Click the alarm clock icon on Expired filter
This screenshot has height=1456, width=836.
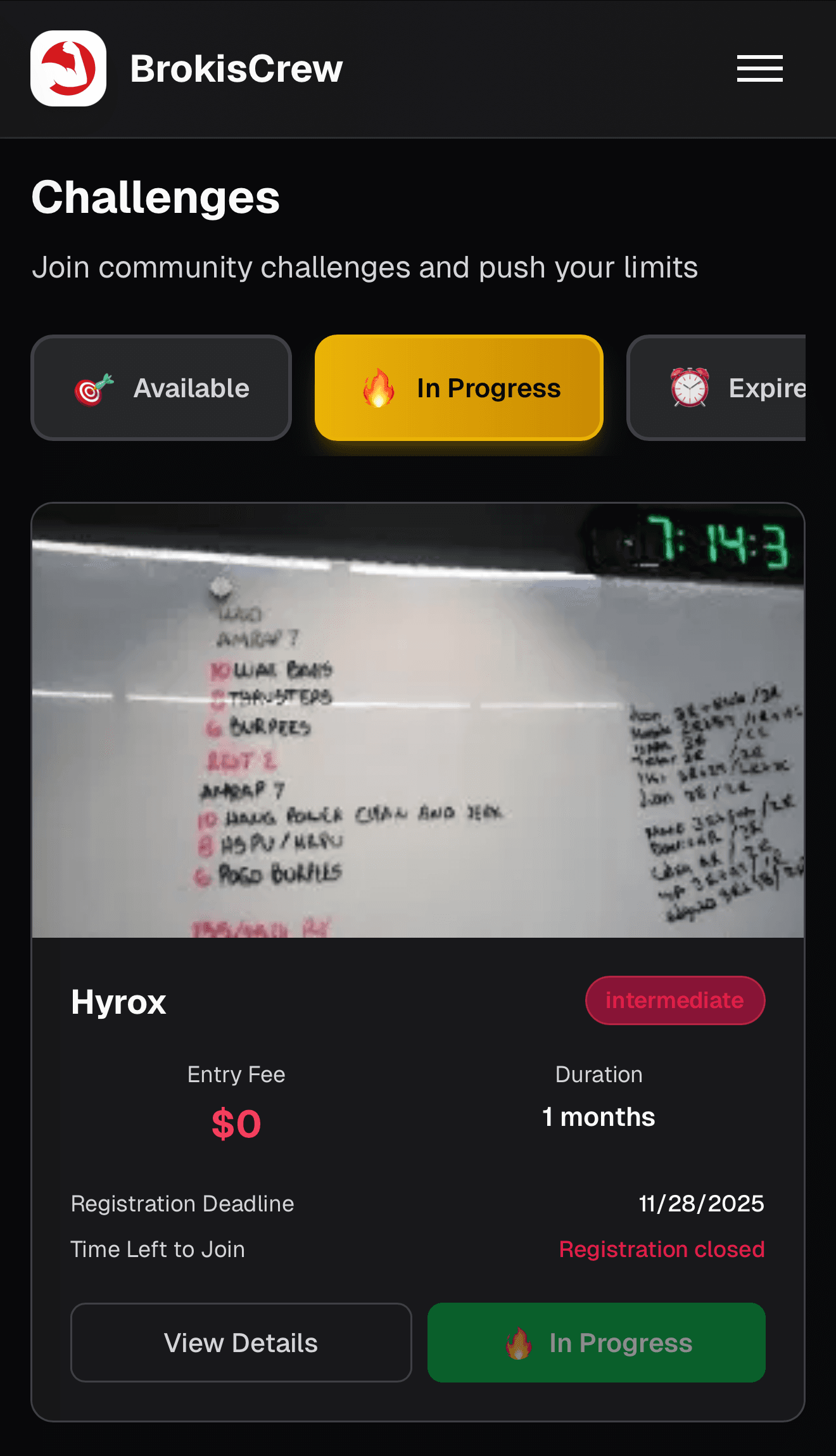[689, 388]
